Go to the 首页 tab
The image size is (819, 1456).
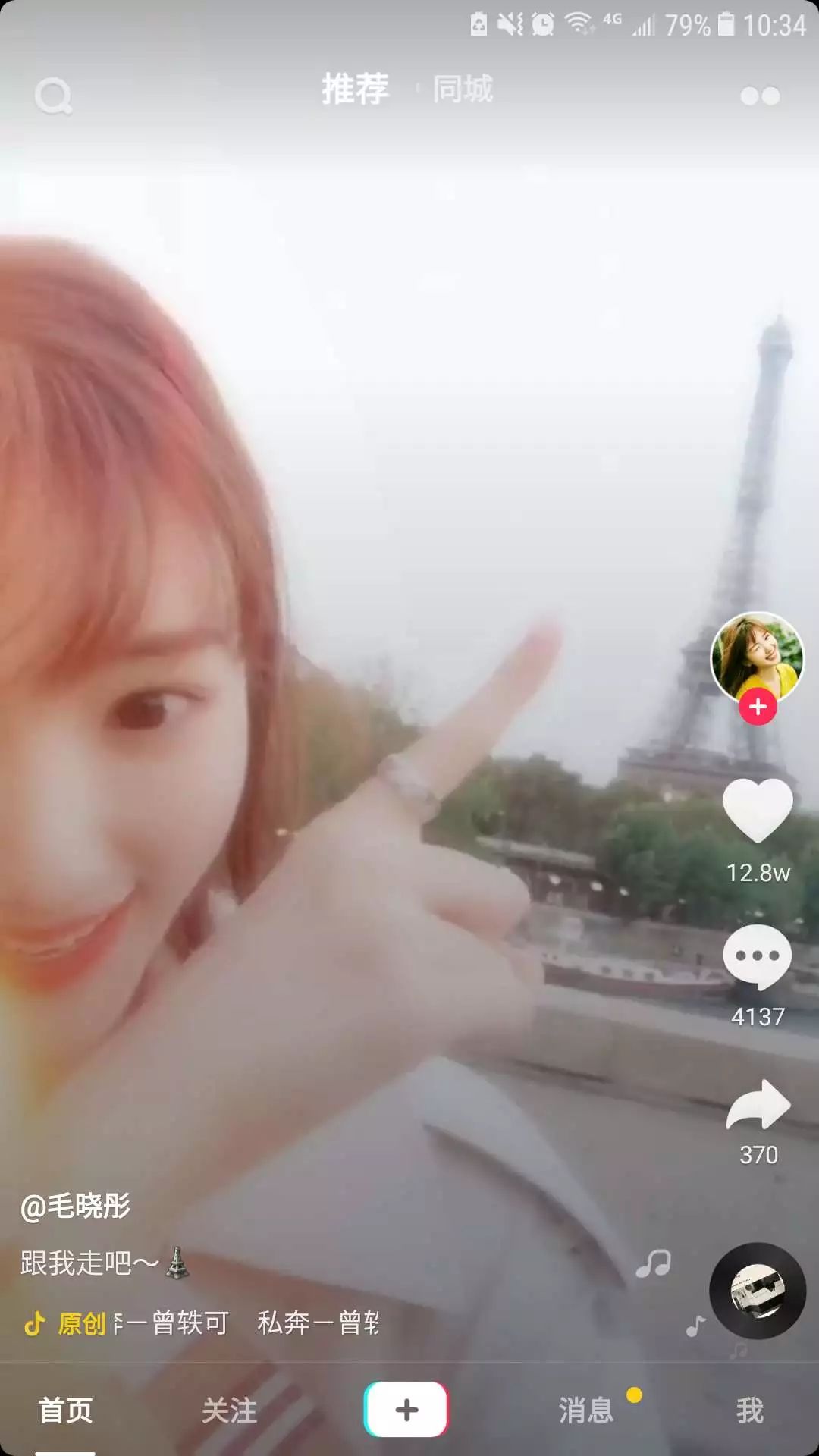(66, 1410)
